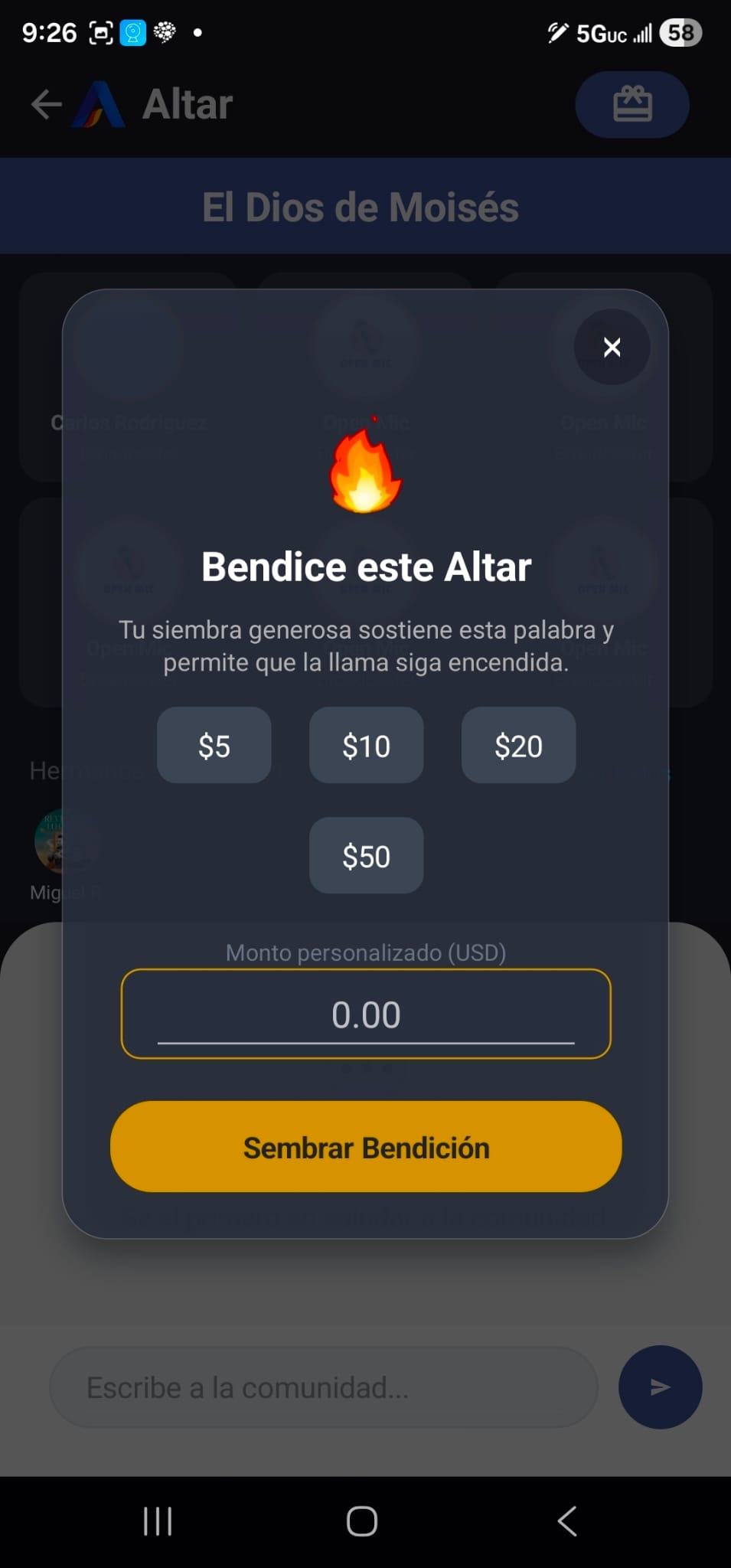Dismiss the Bendice este Altar dialog
Viewport: 731px width, 1568px height.
(611, 347)
